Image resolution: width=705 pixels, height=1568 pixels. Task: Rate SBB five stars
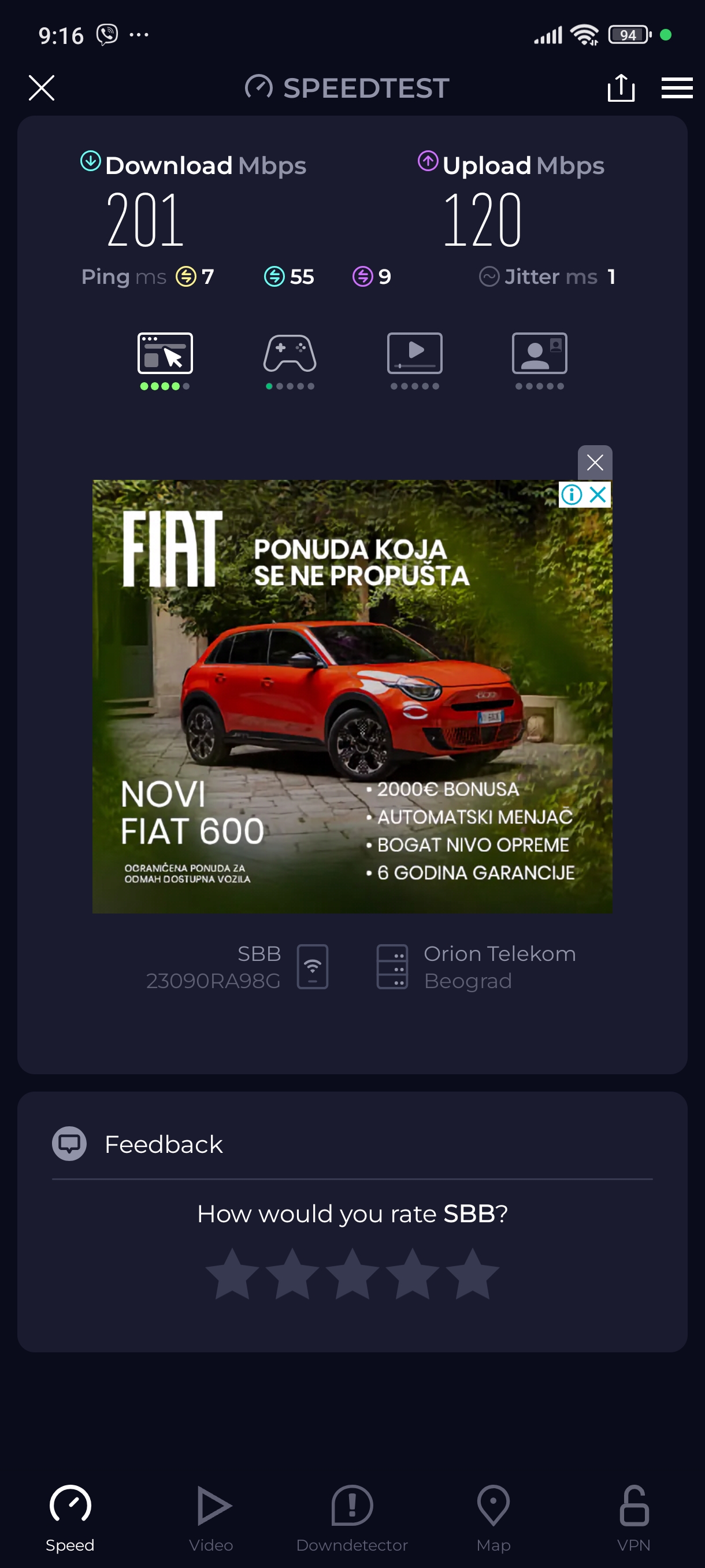click(472, 1273)
